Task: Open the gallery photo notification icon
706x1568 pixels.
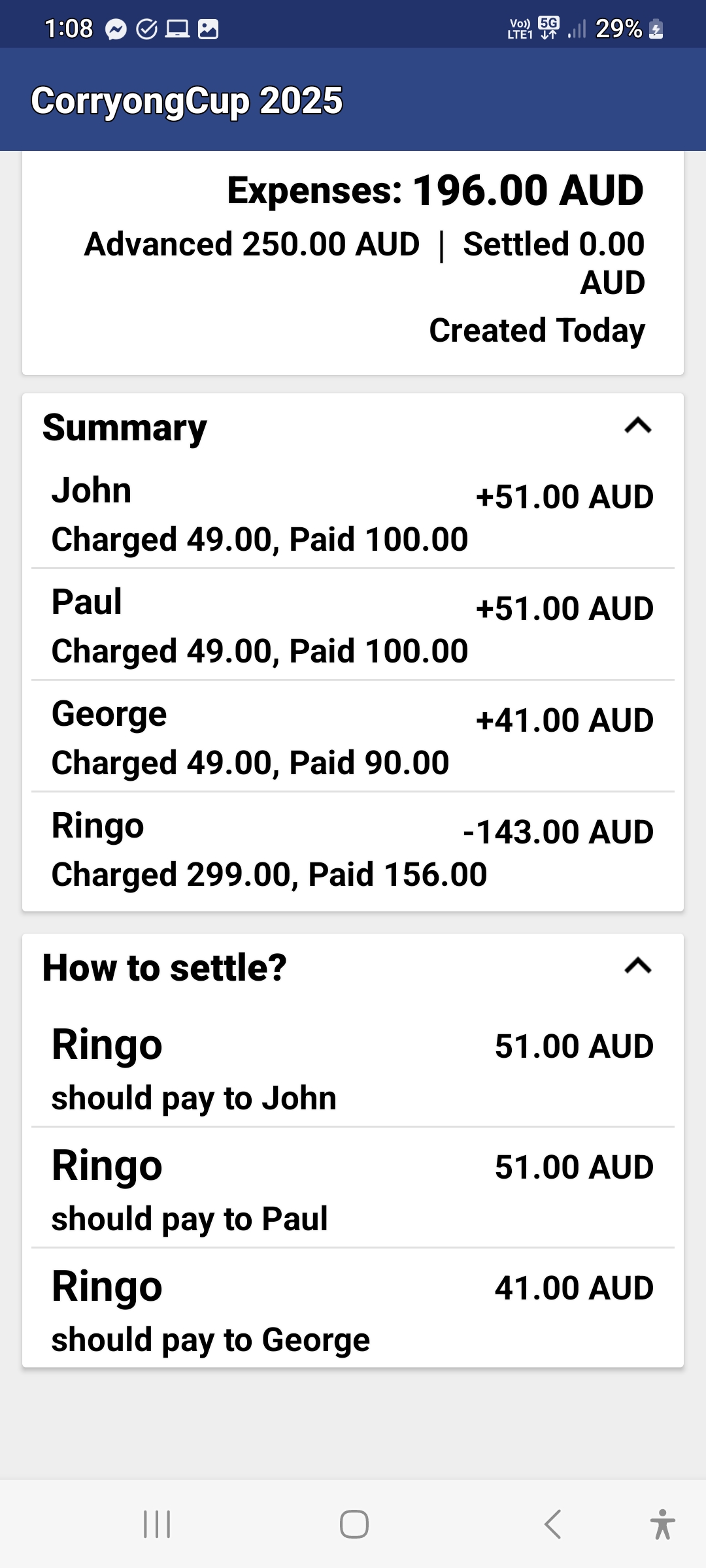Action: click(209, 27)
